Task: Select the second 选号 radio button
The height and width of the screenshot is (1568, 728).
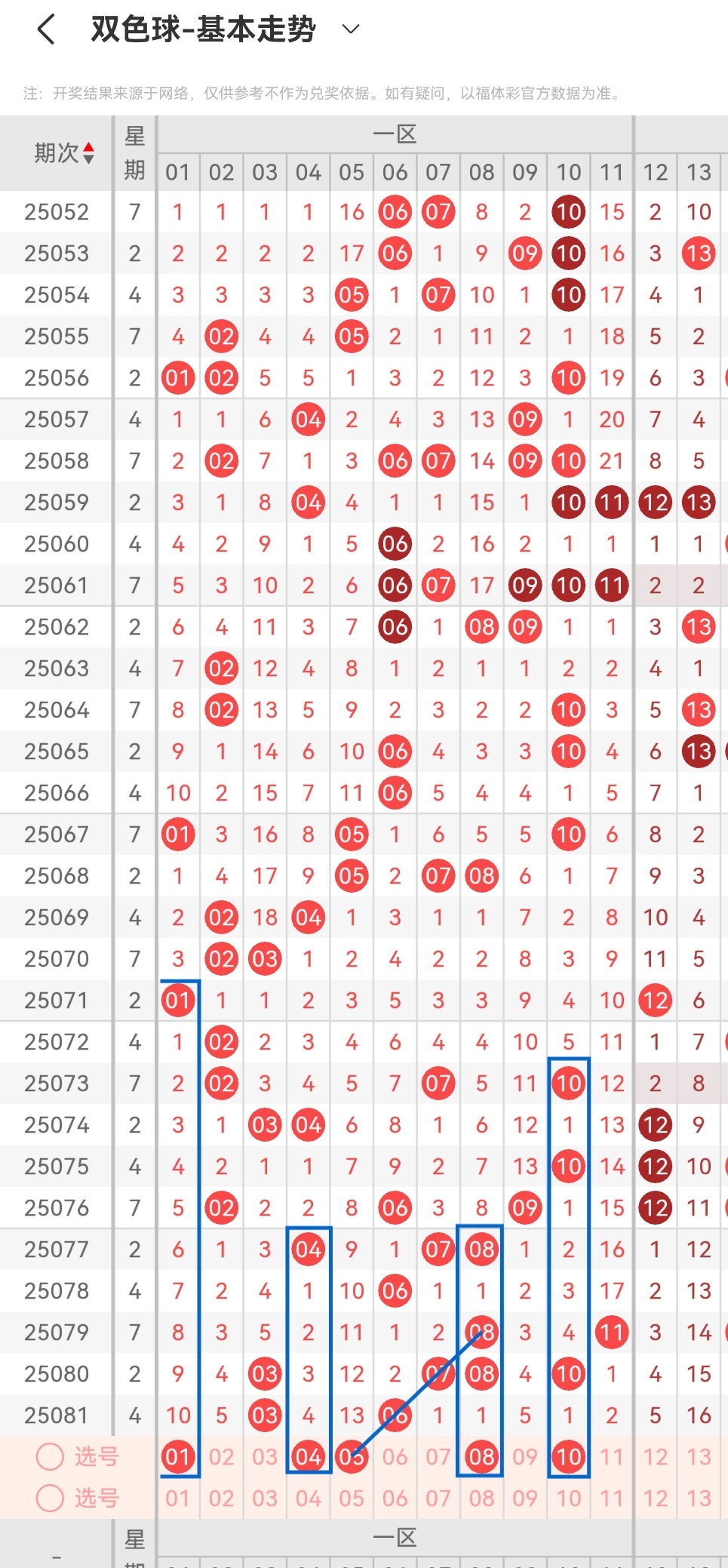Action: coord(50,1498)
